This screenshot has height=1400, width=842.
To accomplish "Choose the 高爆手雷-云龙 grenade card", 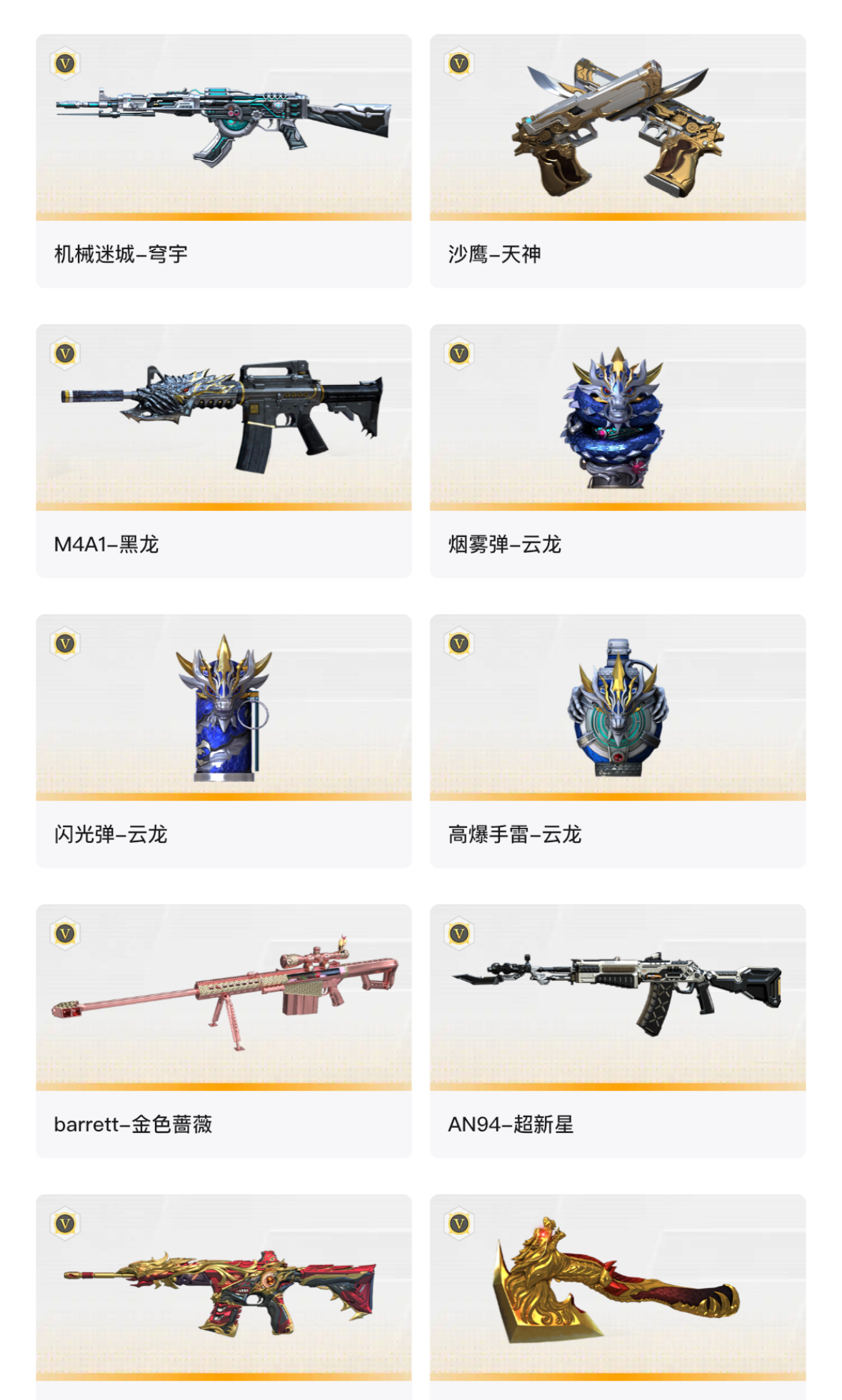I will click(x=618, y=741).
